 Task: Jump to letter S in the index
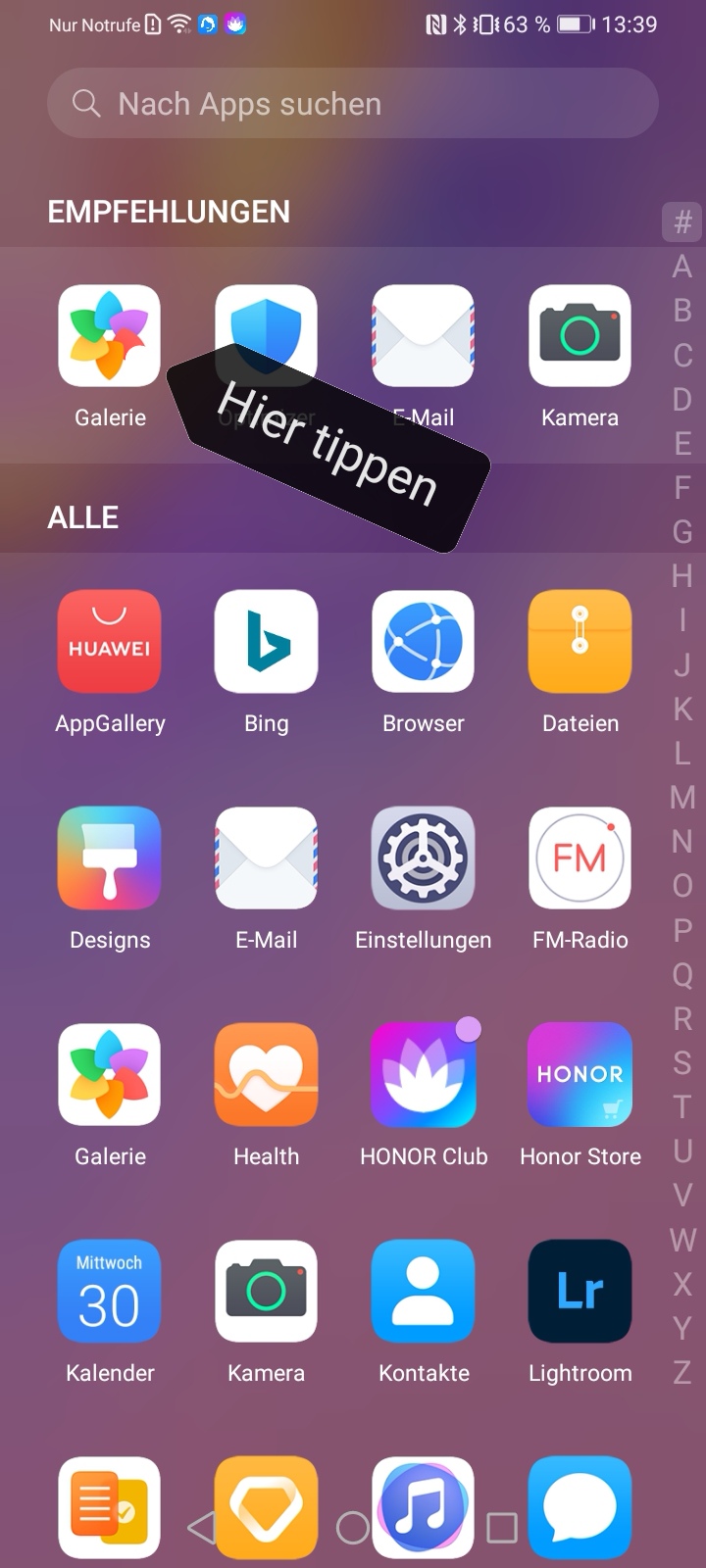(682, 1062)
